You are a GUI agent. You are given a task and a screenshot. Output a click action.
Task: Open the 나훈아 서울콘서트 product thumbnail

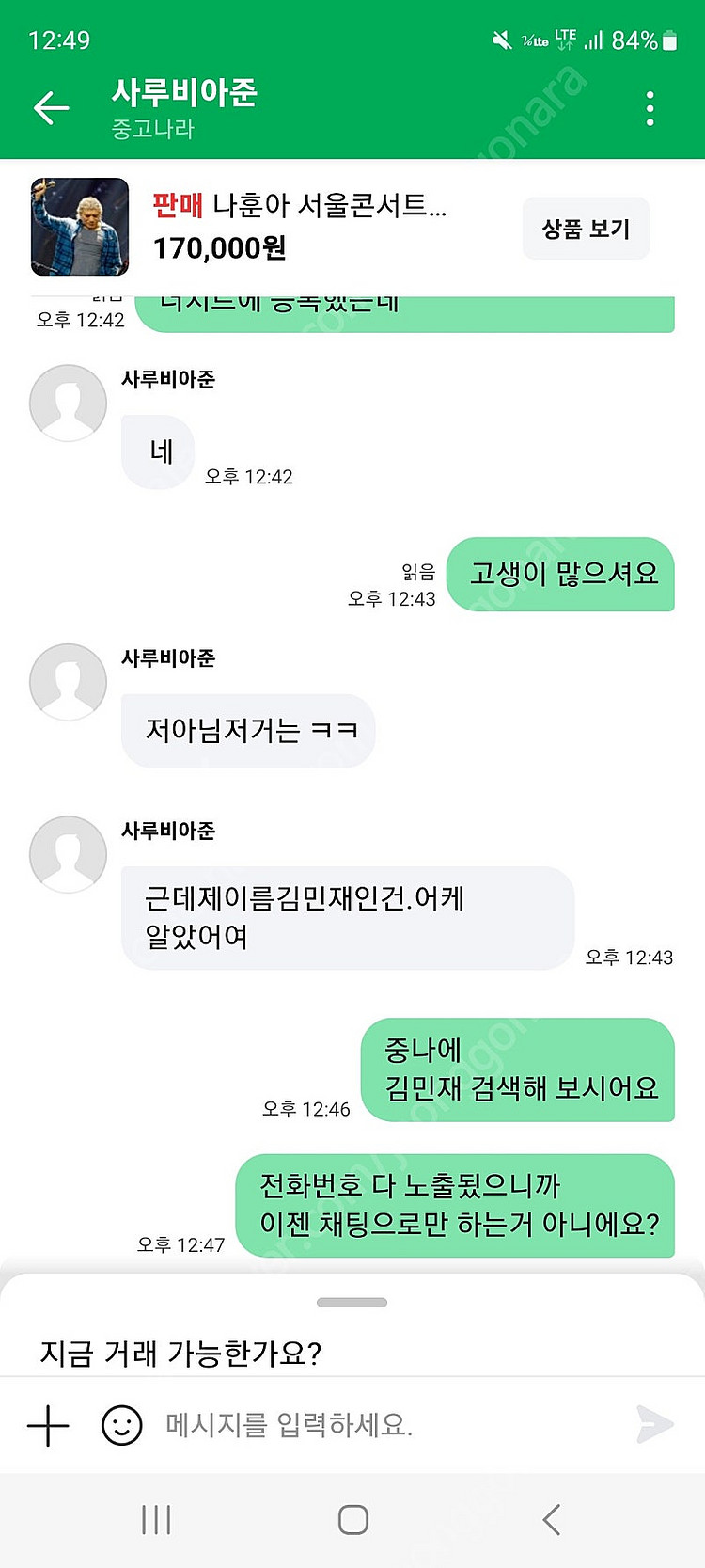click(80, 227)
